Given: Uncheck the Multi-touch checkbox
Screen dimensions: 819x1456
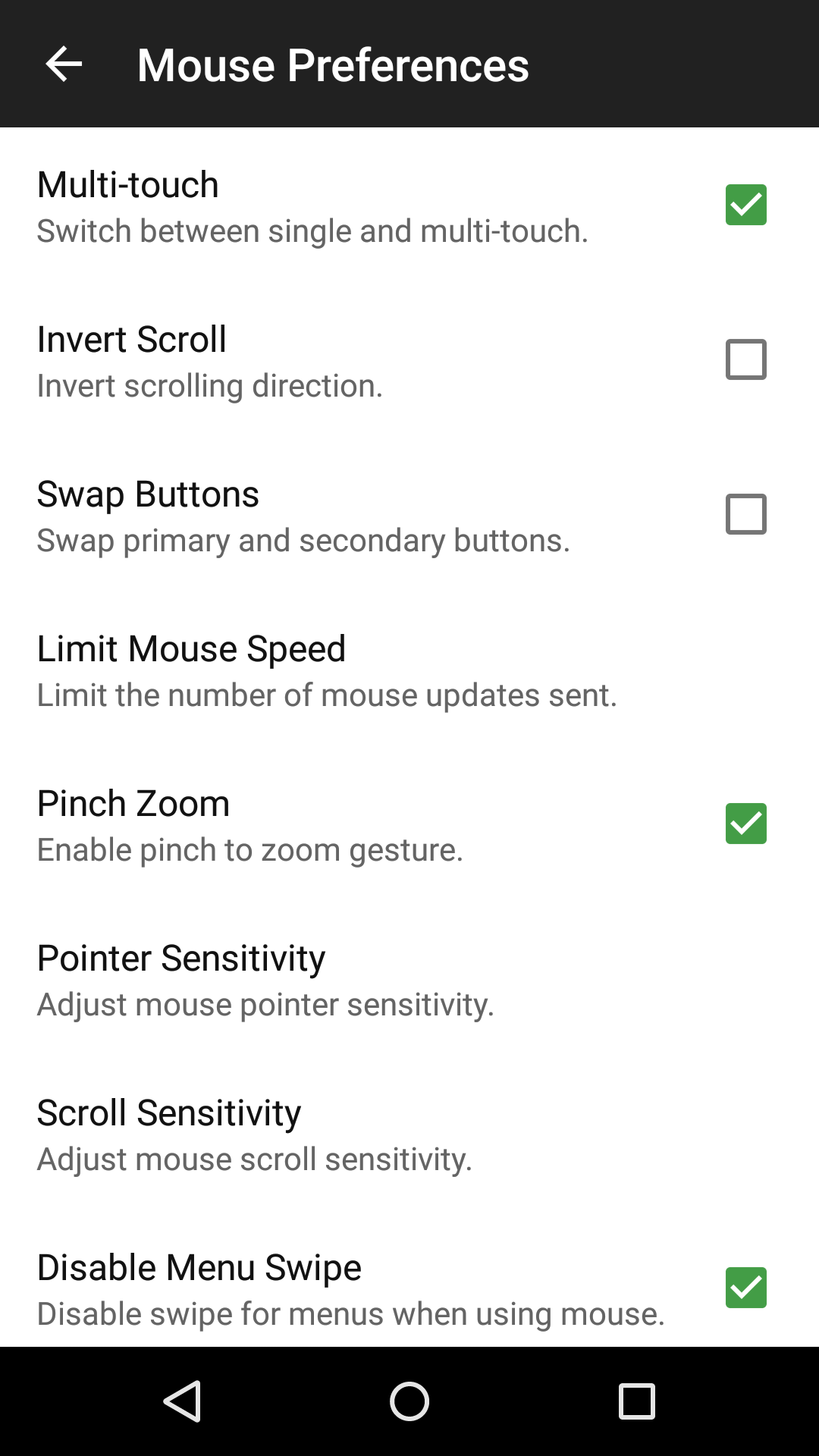Looking at the screenshot, I should (x=745, y=205).
